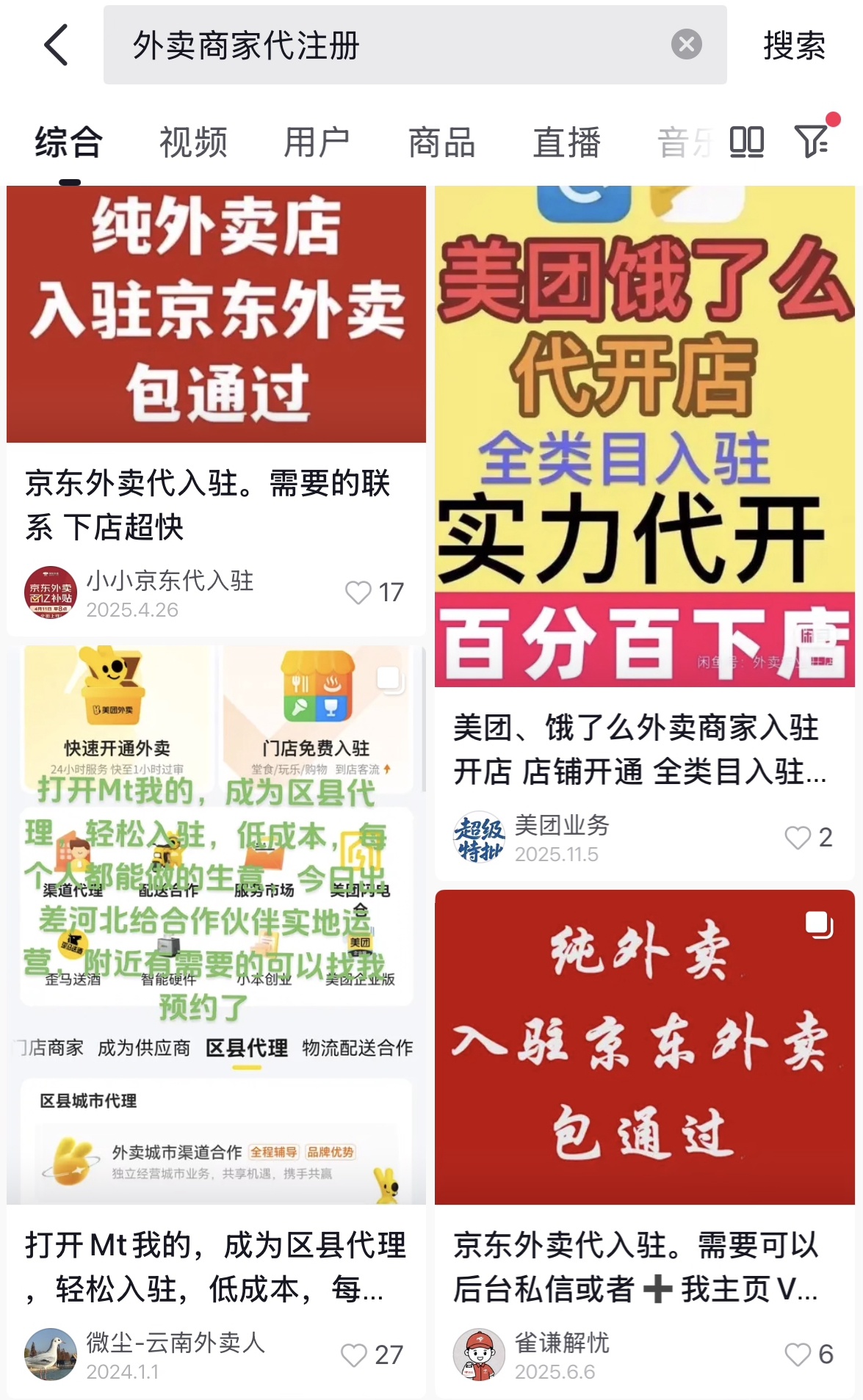Clear the search text field
Screen dimensions: 863x1400
pos(686,45)
